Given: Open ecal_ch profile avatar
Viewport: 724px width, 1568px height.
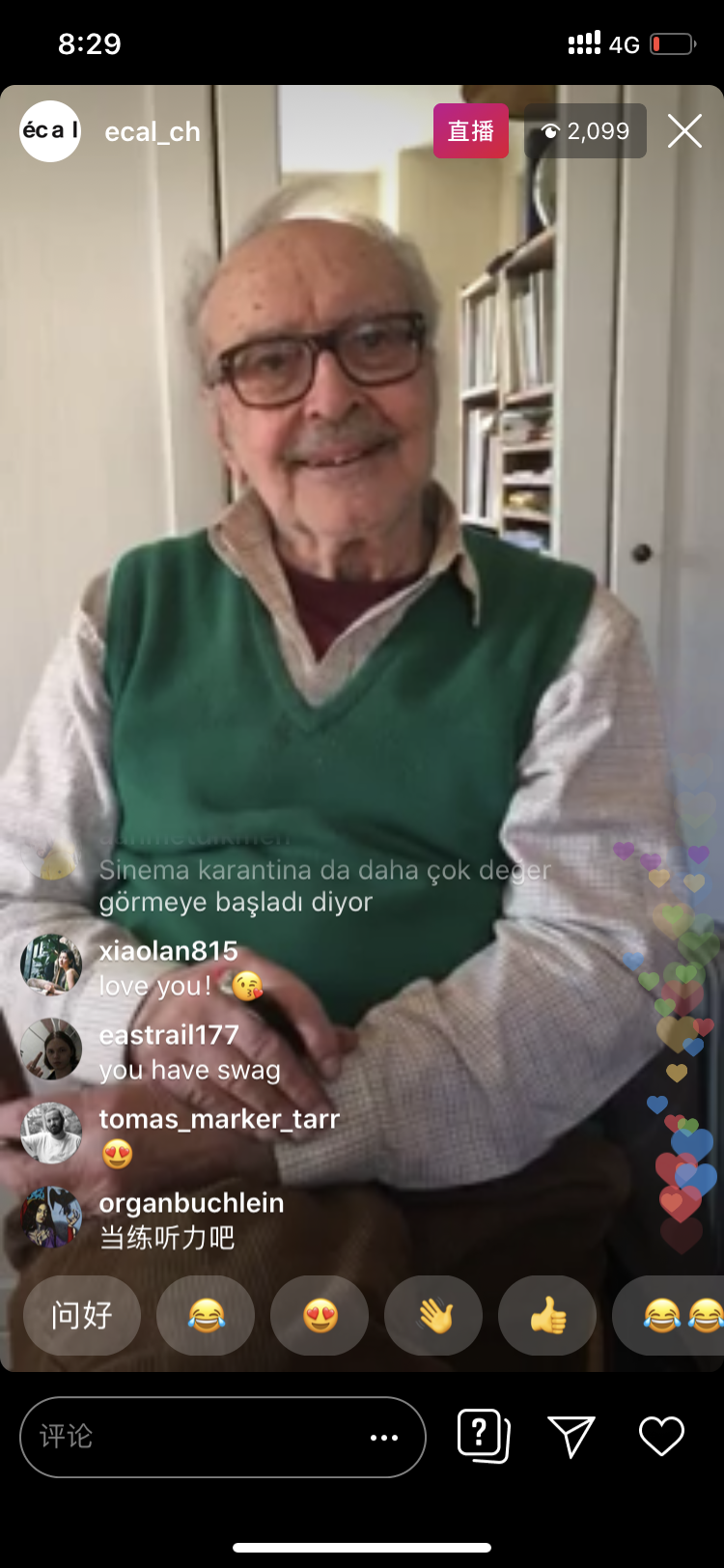Looking at the screenshot, I should [x=50, y=131].
